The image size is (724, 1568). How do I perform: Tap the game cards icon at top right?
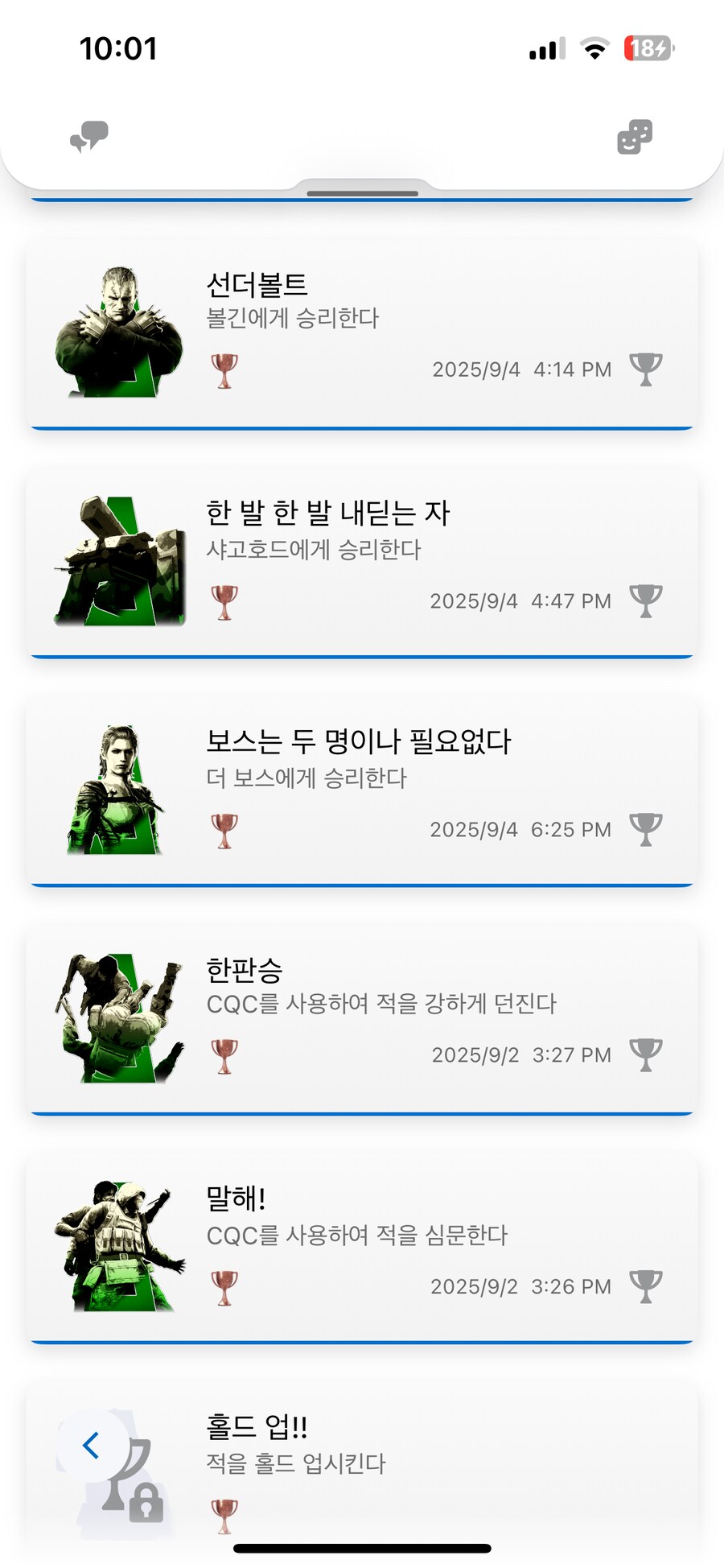coord(635,135)
